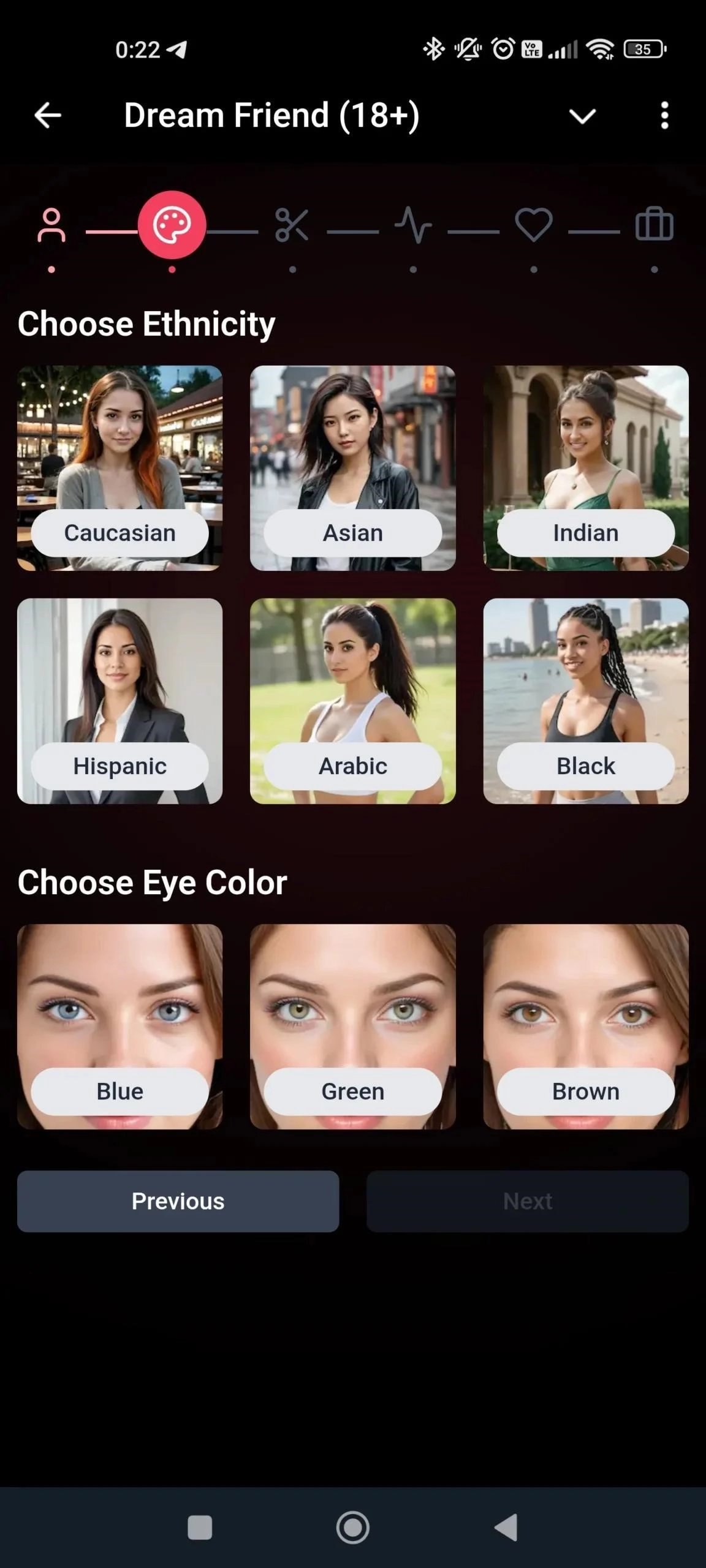Pick Brown eye color

(x=586, y=1027)
